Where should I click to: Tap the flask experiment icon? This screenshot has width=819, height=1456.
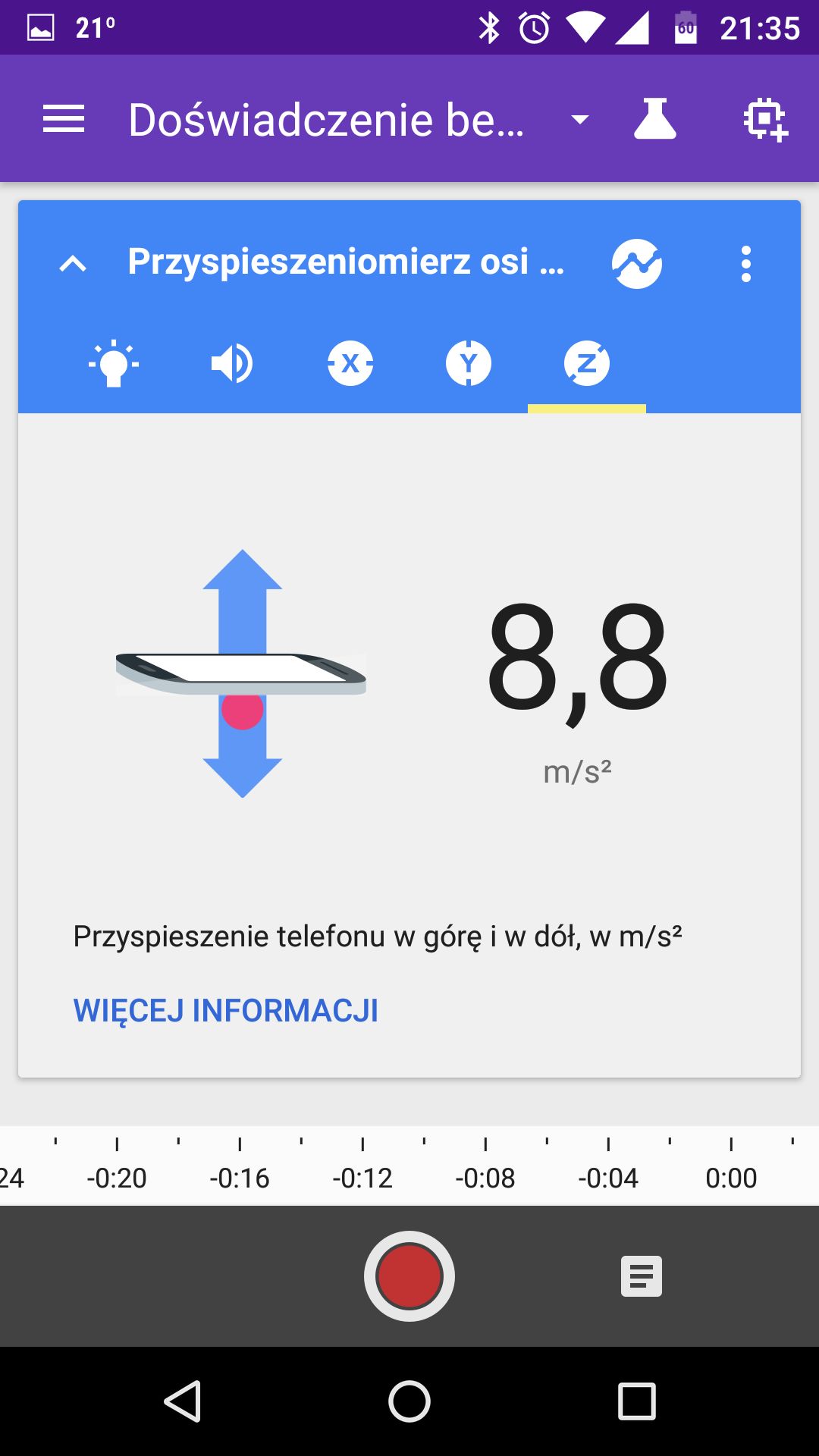655,119
